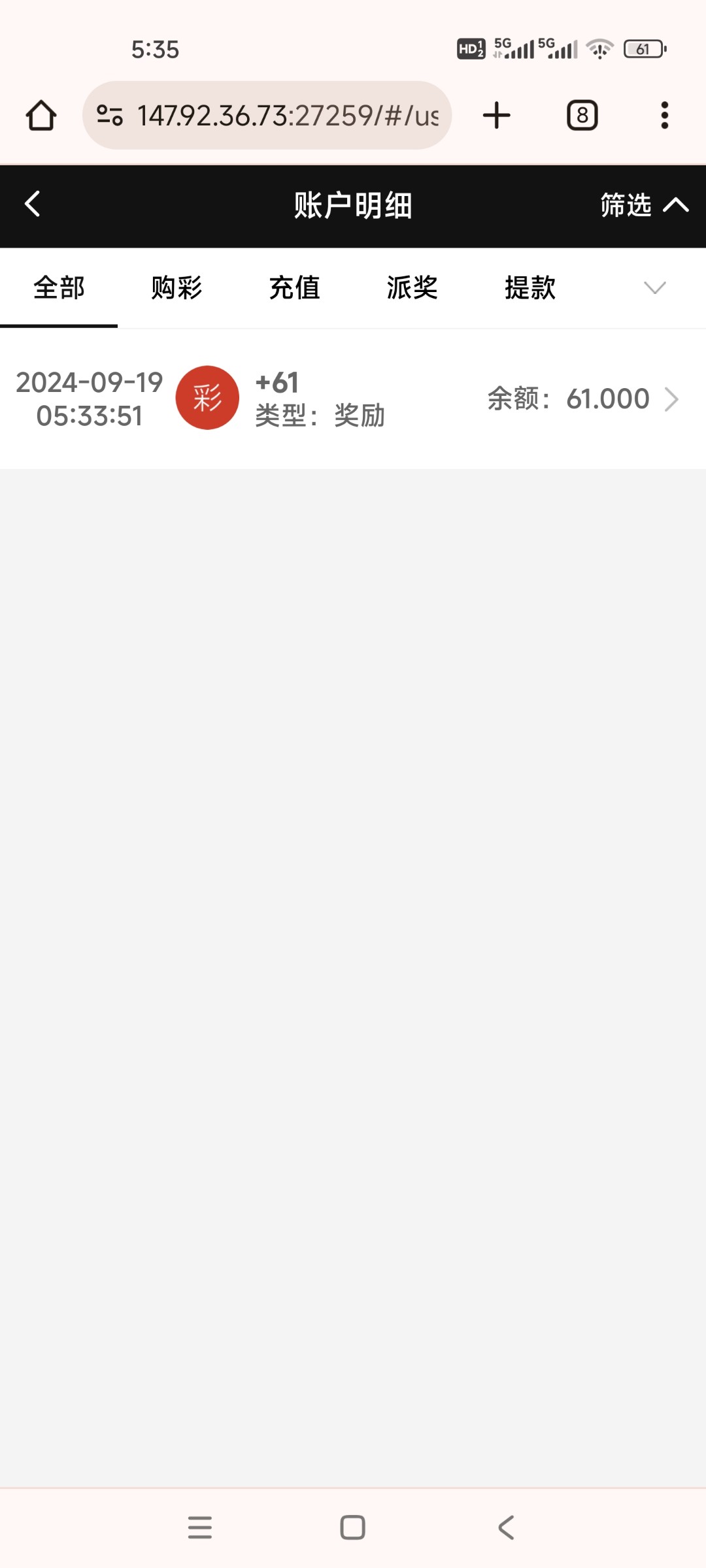Show the 提款 tab

click(x=529, y=287)
